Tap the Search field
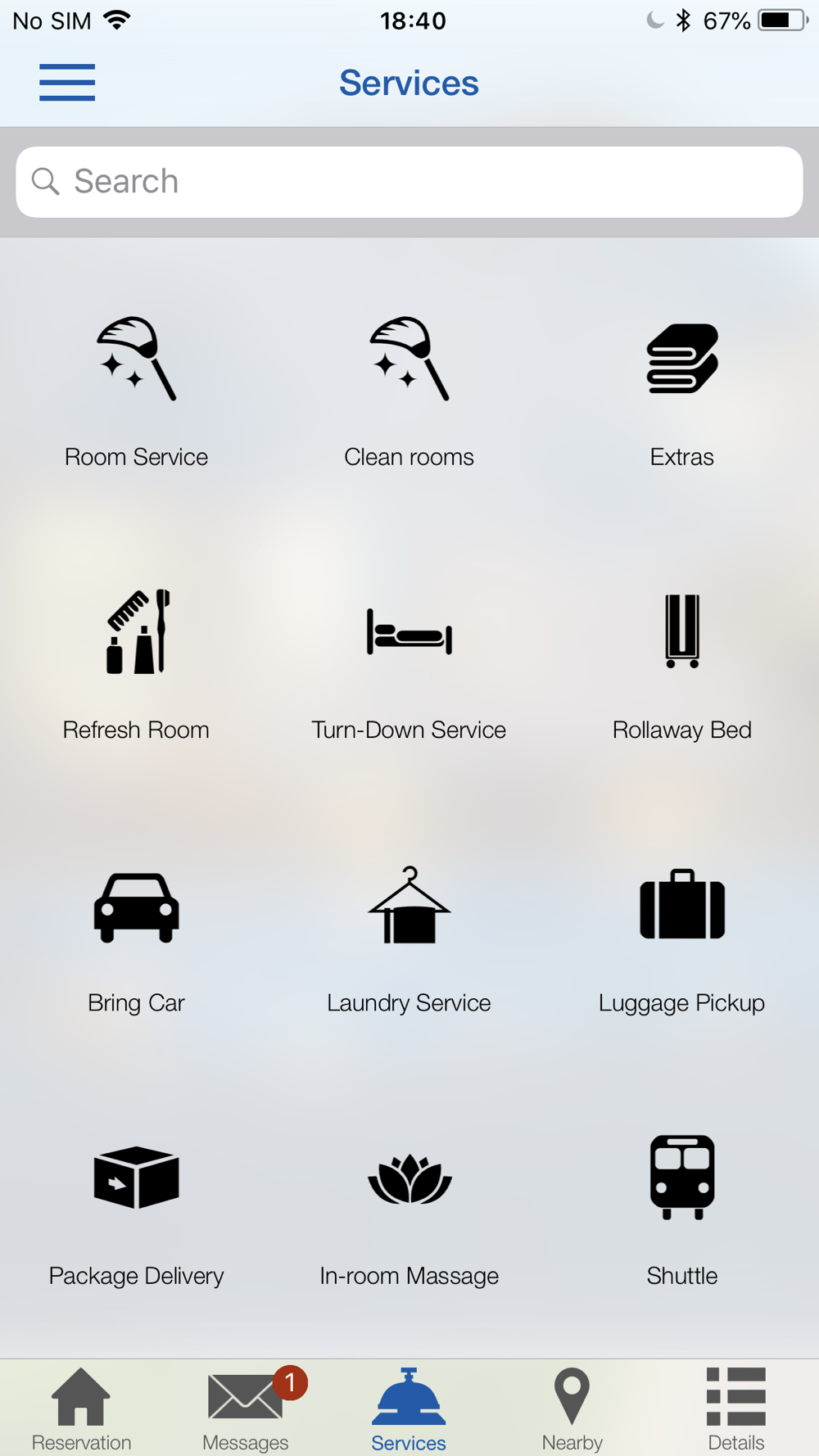This screenshot has height=1456, width=819. [409, 182]
